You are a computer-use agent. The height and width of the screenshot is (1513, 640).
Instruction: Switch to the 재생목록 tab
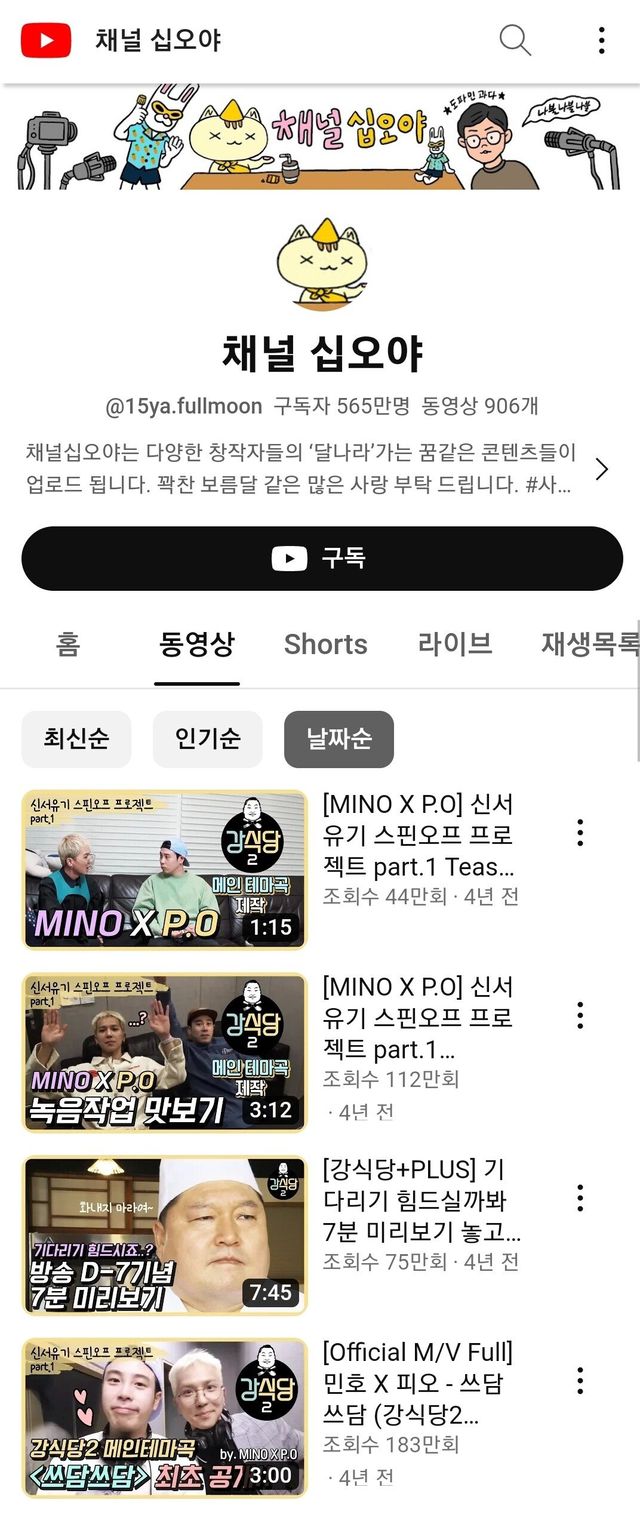[x=590, y=644]
